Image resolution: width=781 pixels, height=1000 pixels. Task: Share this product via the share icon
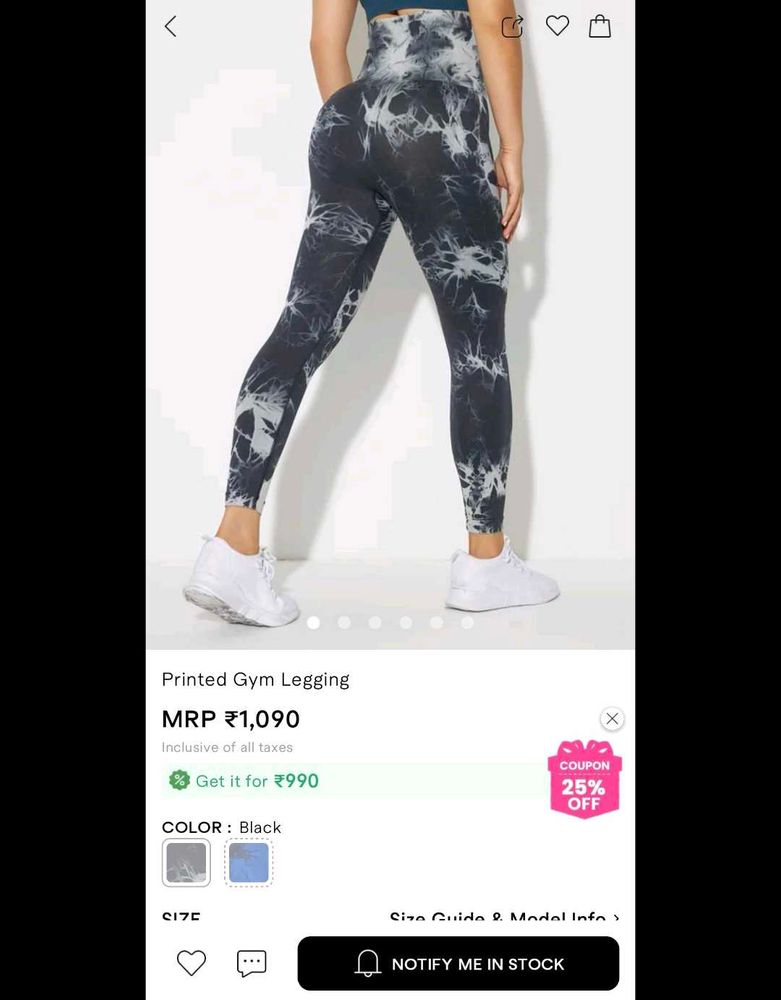coord(512,26)
